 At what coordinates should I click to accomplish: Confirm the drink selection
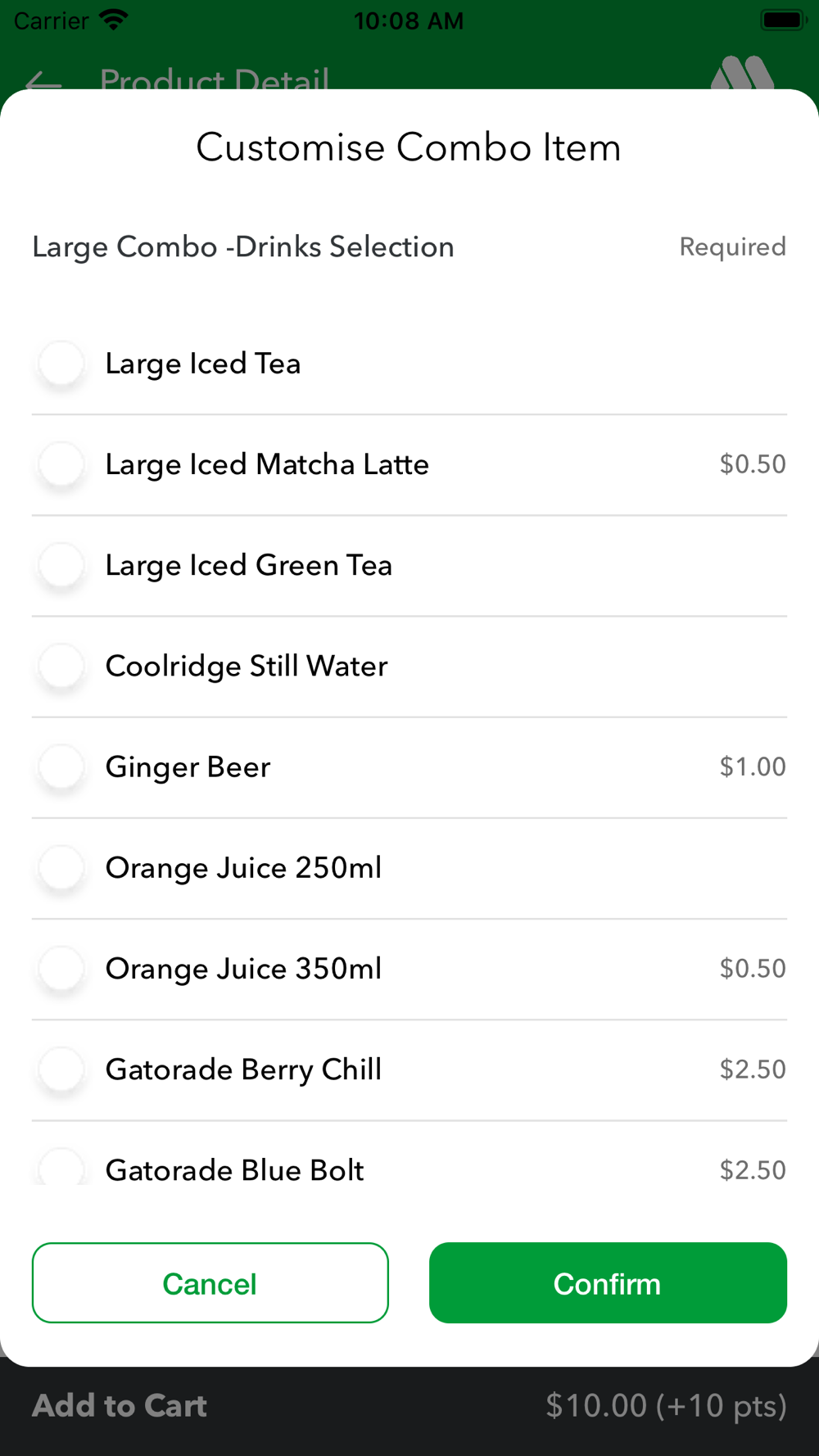[x=608, y=1282]
